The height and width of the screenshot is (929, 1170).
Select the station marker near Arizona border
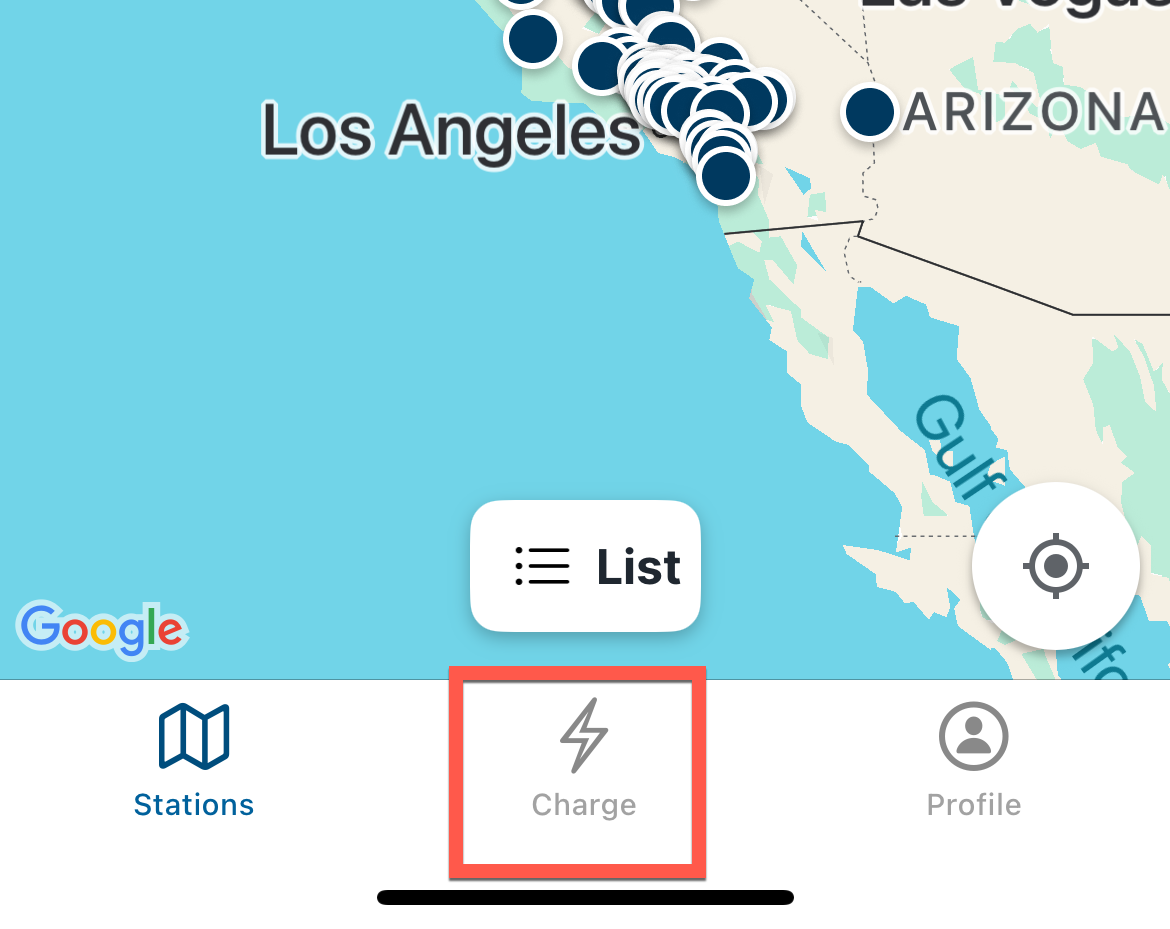[869, 111]
